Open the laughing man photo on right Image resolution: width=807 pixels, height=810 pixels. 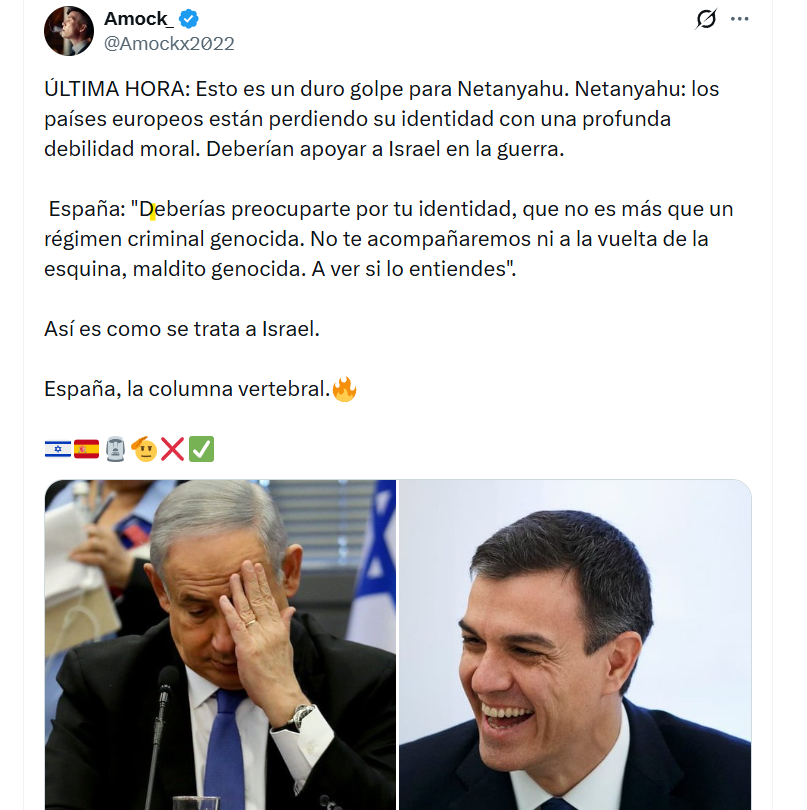[x=575, y=644]
